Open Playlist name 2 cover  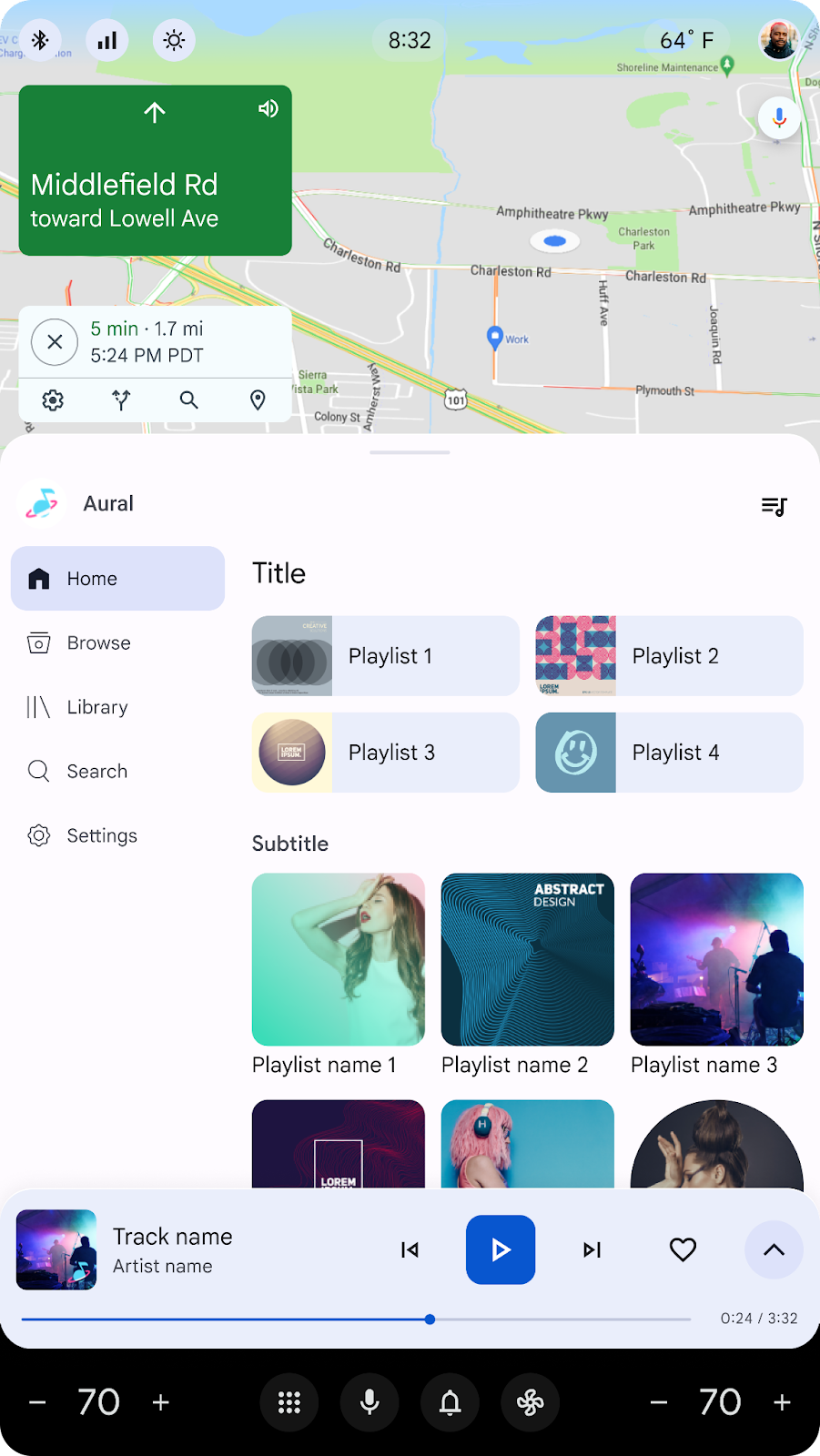tap(527, 959)
